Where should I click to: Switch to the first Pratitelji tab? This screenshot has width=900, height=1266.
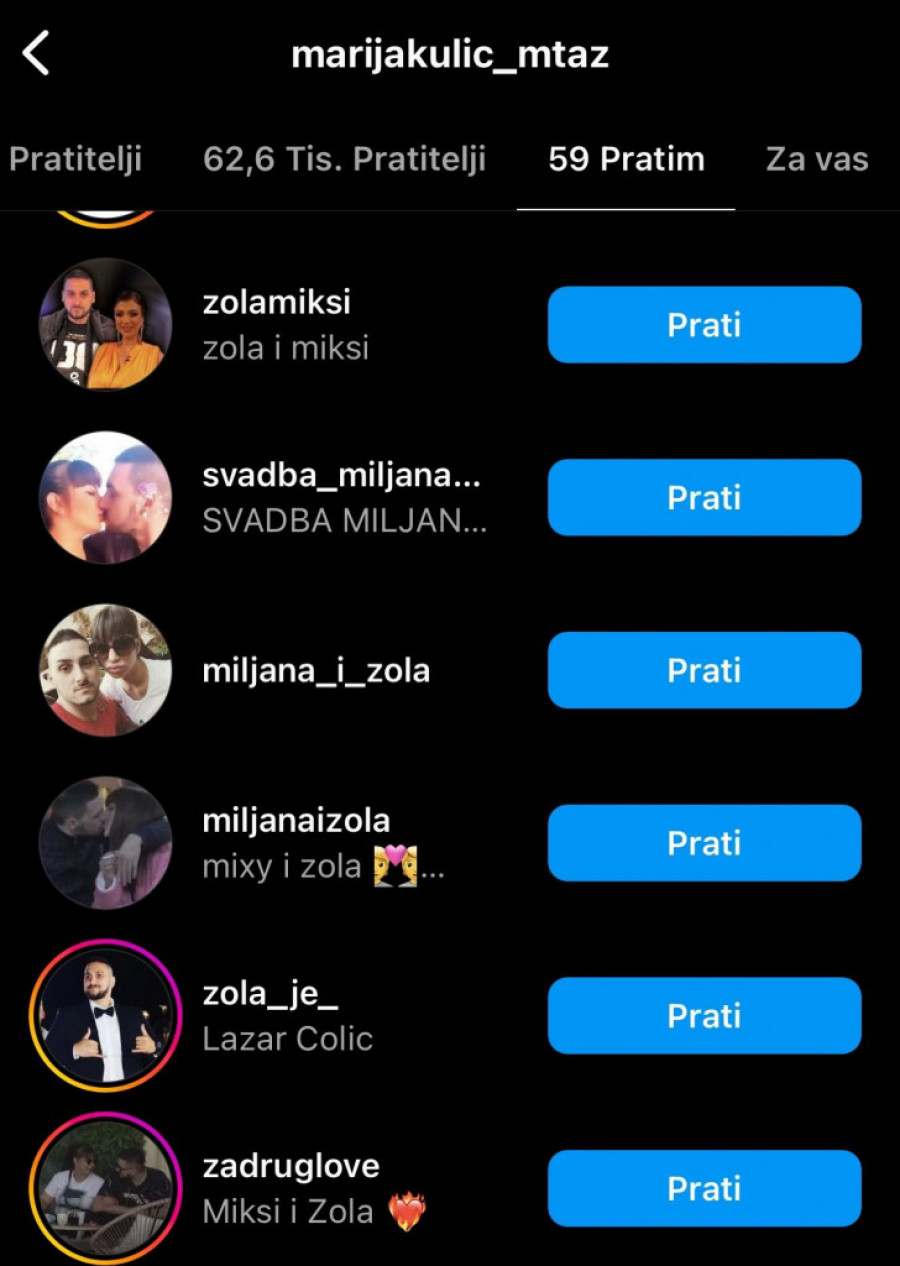[x=75, y=159]
